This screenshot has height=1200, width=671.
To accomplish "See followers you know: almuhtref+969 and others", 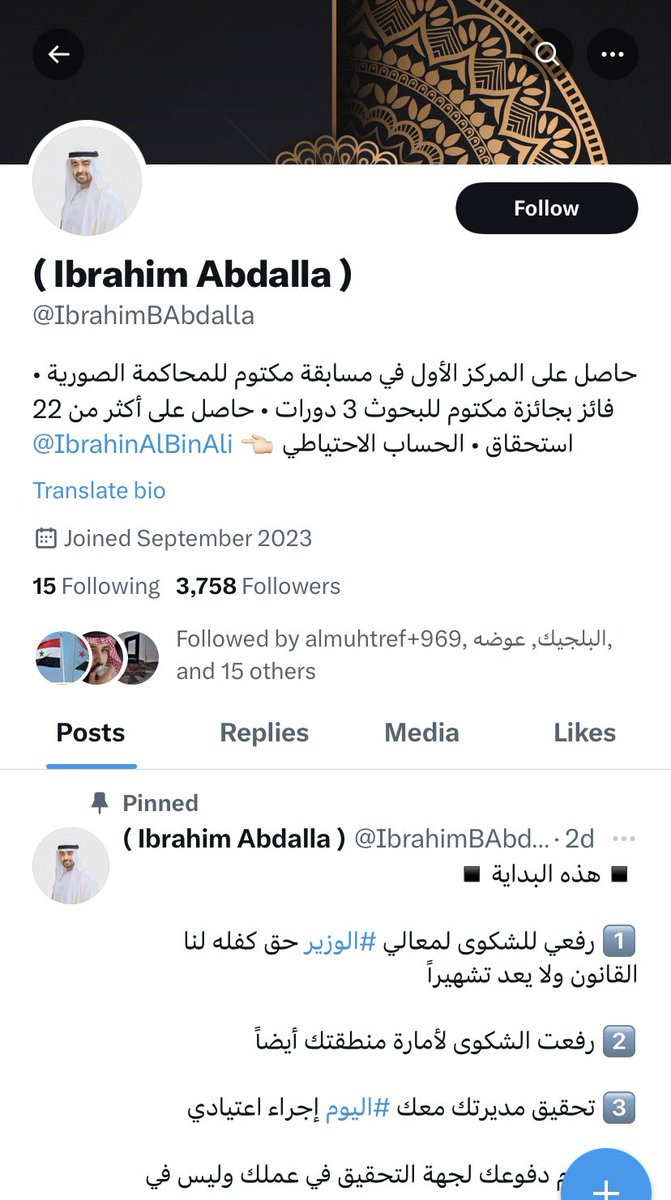I will (393, 655).
